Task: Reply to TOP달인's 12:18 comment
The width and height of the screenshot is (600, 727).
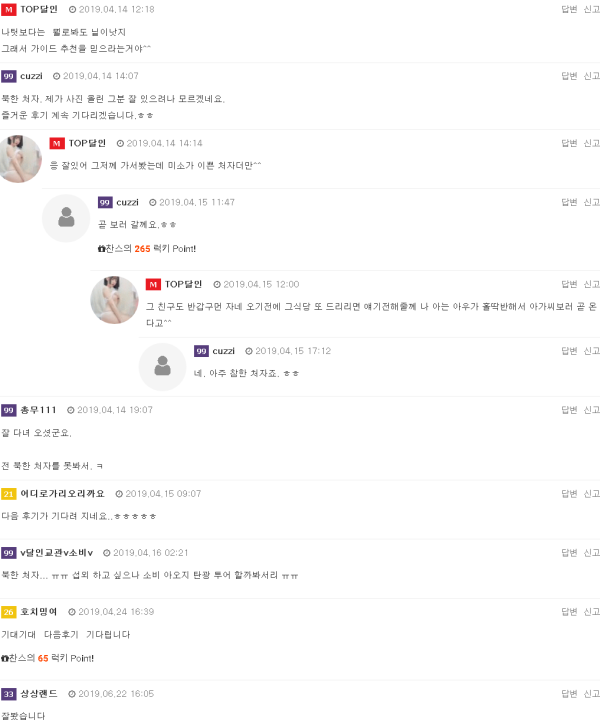Action: 569,8
